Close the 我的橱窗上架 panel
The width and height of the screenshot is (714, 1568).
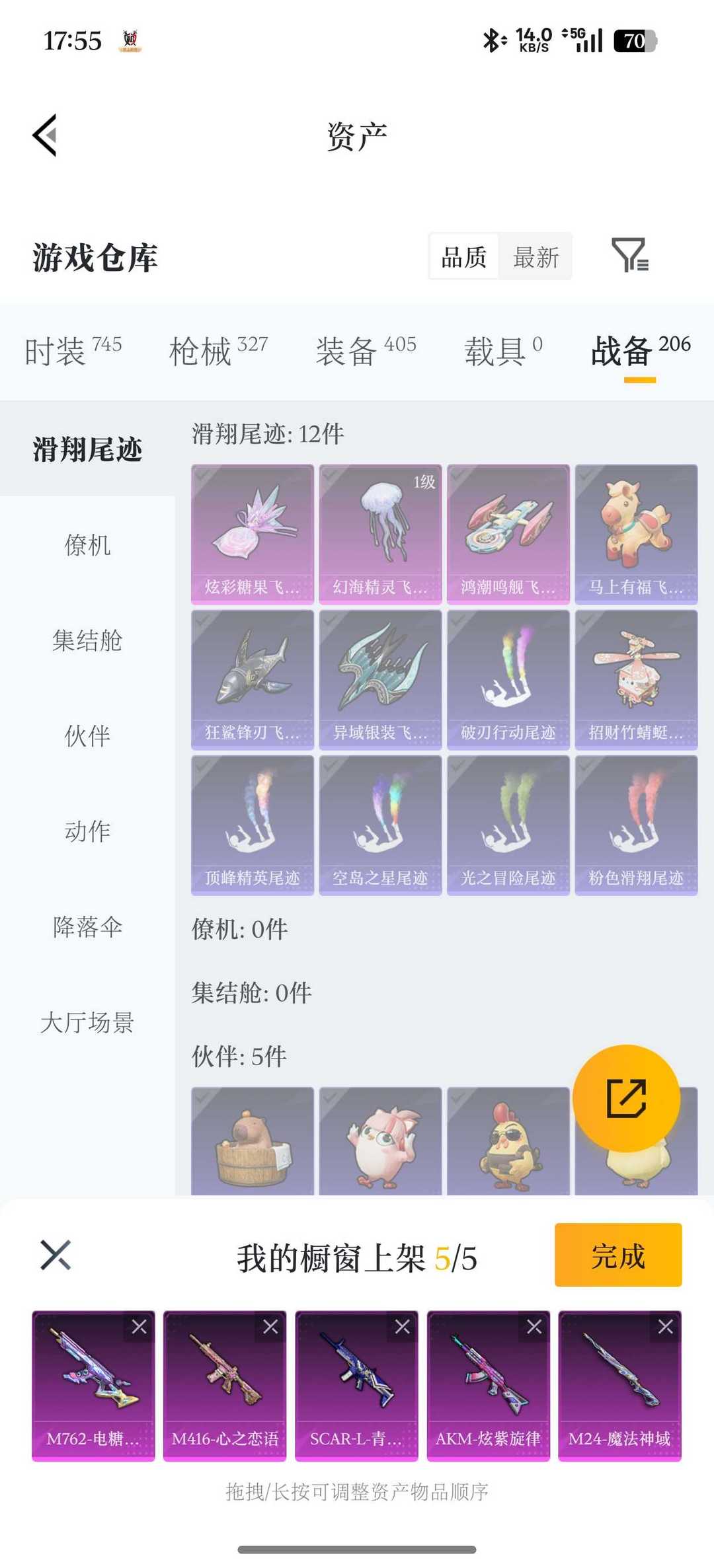[x=56, y=1255]
